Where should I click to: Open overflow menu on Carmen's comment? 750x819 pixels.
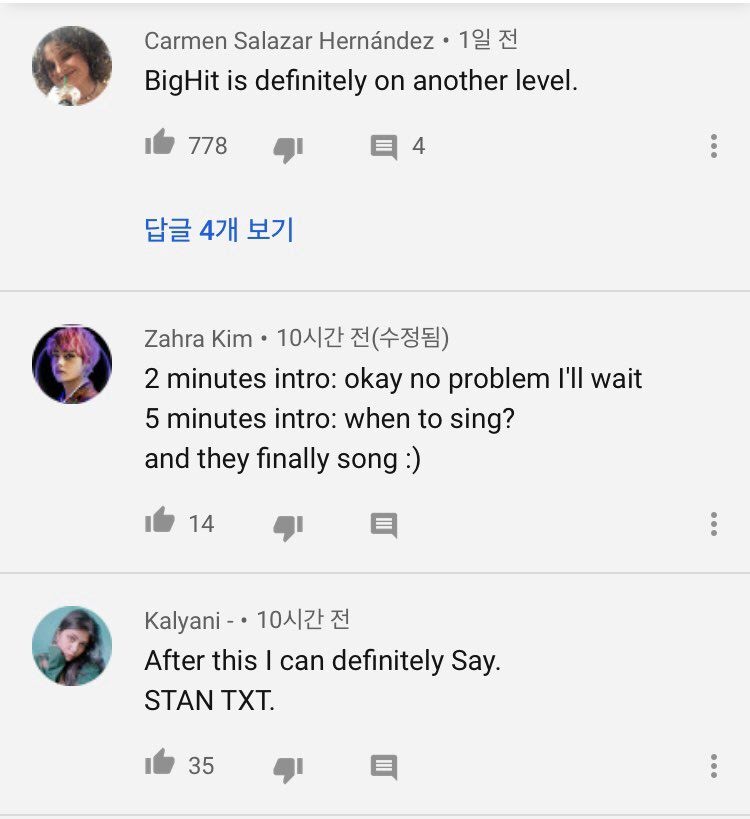pyautogui.click(x=713, y=146)
